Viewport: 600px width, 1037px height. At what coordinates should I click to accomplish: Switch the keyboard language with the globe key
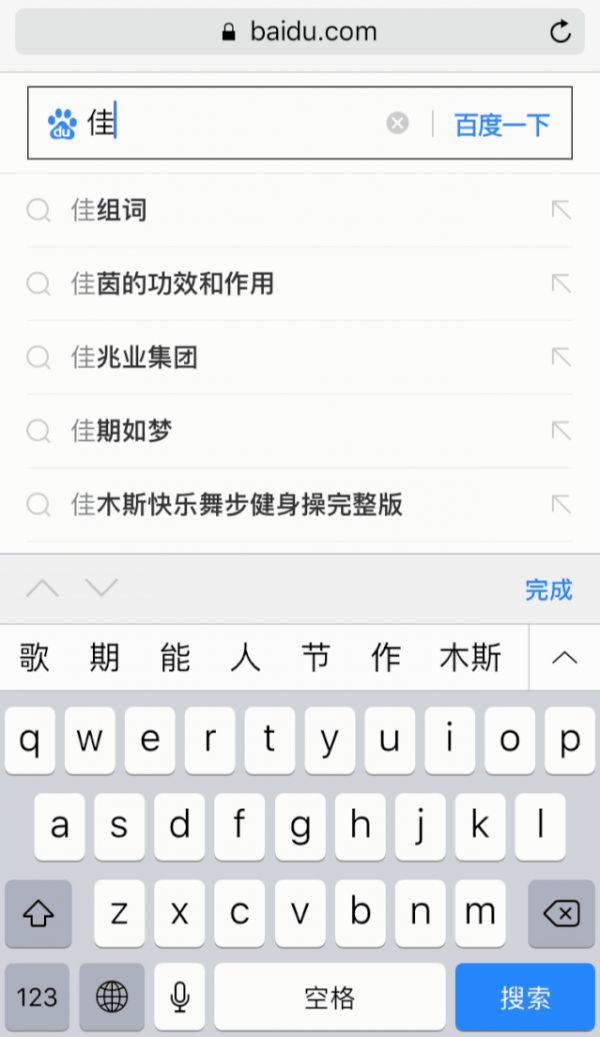pyautogui.click(x=112, y=997)
